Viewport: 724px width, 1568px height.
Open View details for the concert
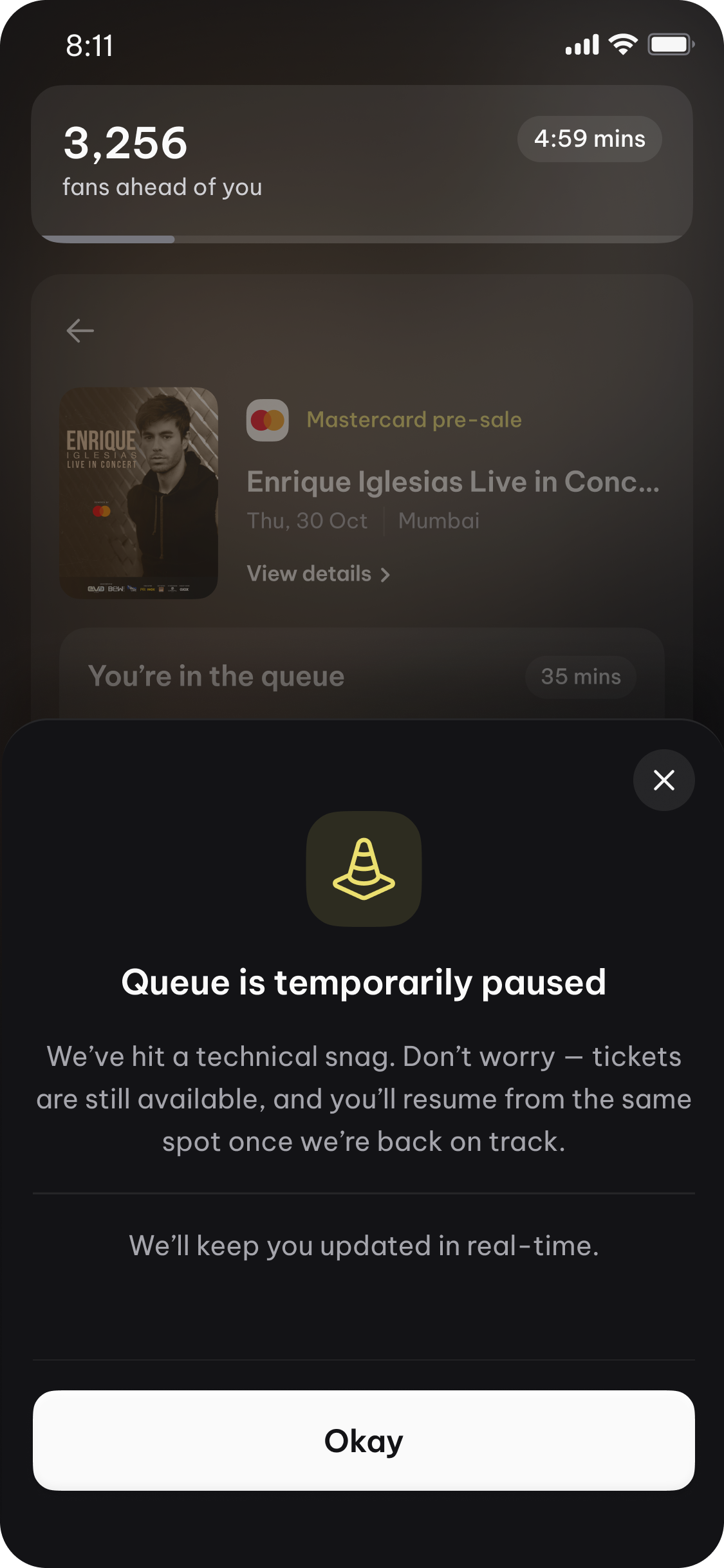click(319, 574)
